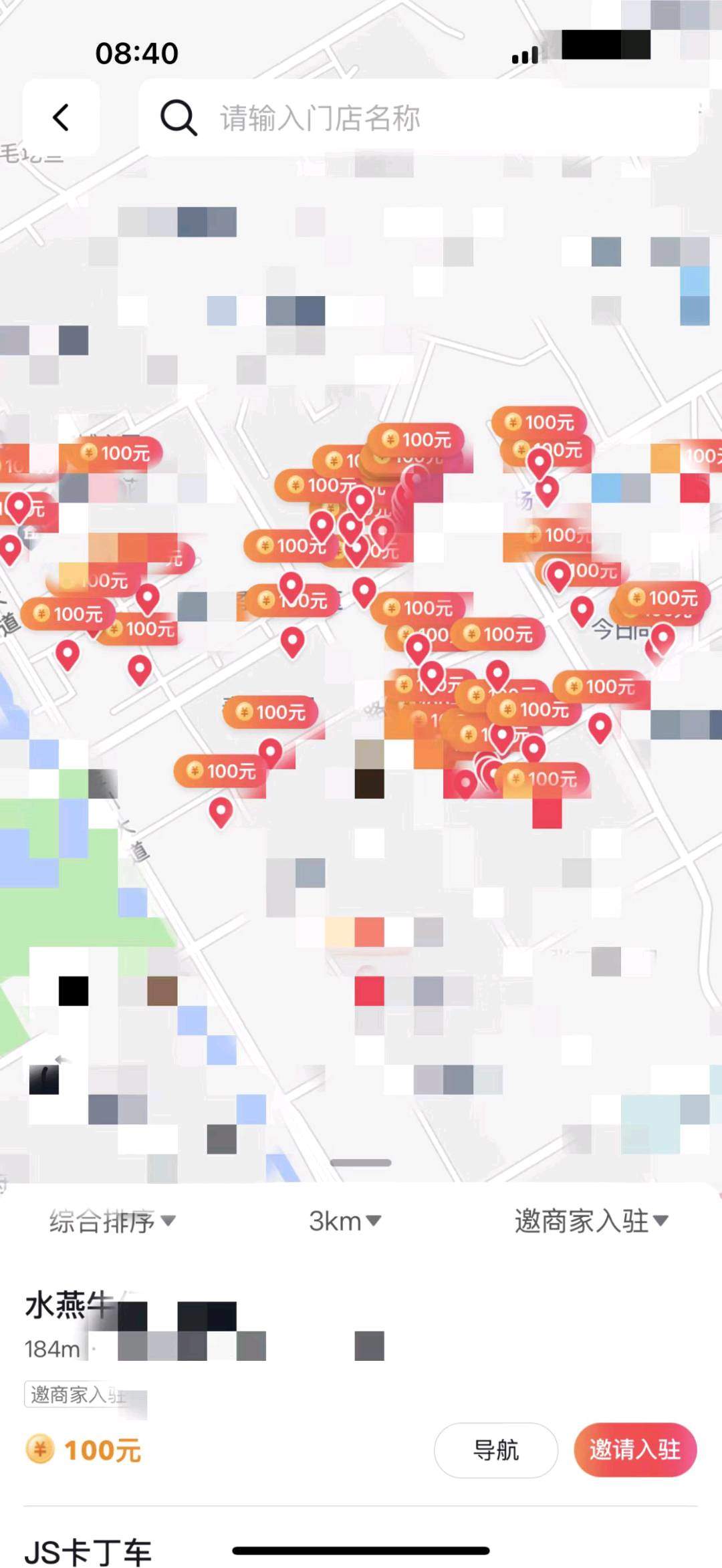Expand the 综合排序 sorting dropdown

click(112, 1221)
